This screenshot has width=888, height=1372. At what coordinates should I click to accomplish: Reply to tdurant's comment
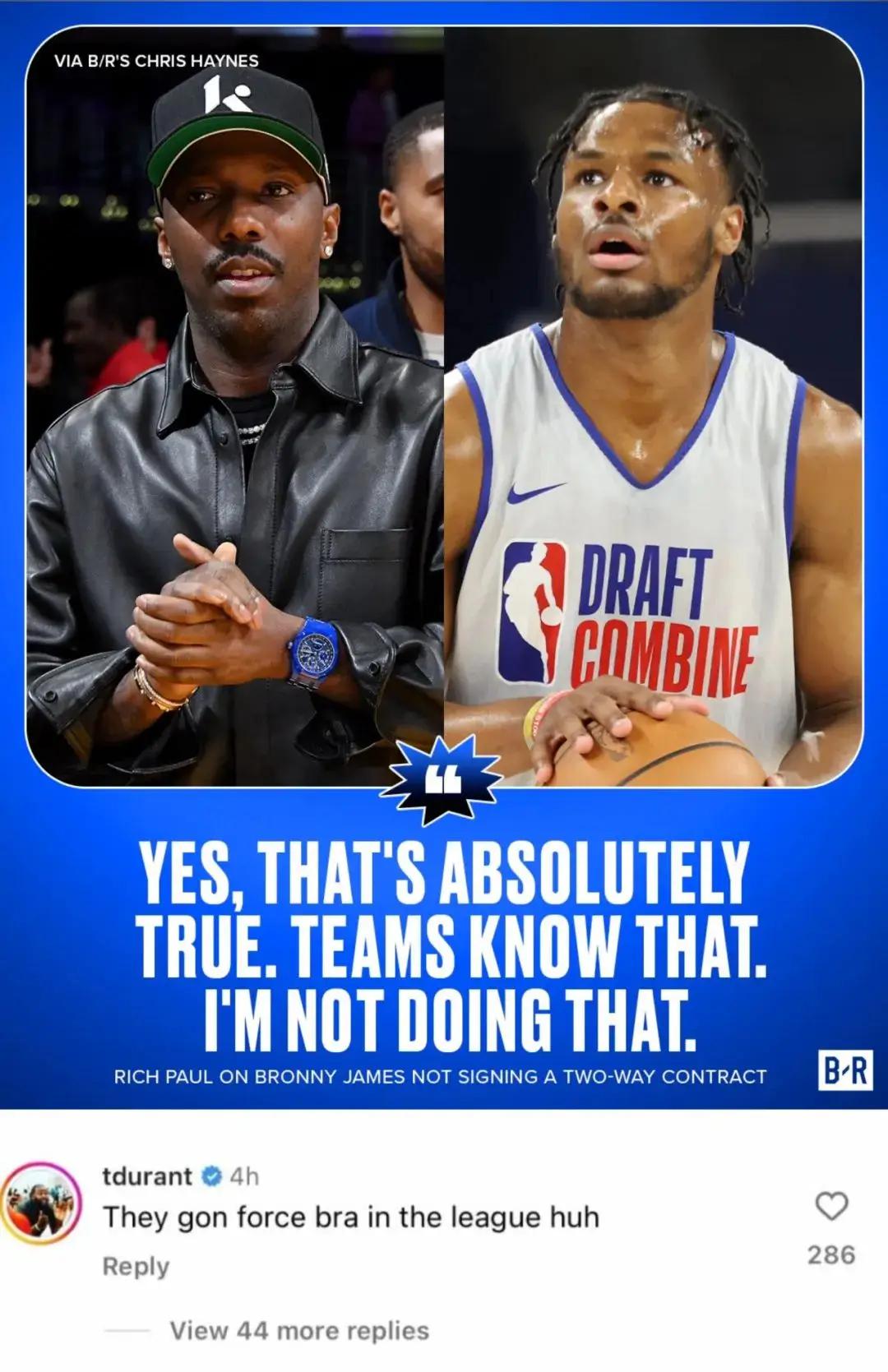coord(136,1266)
